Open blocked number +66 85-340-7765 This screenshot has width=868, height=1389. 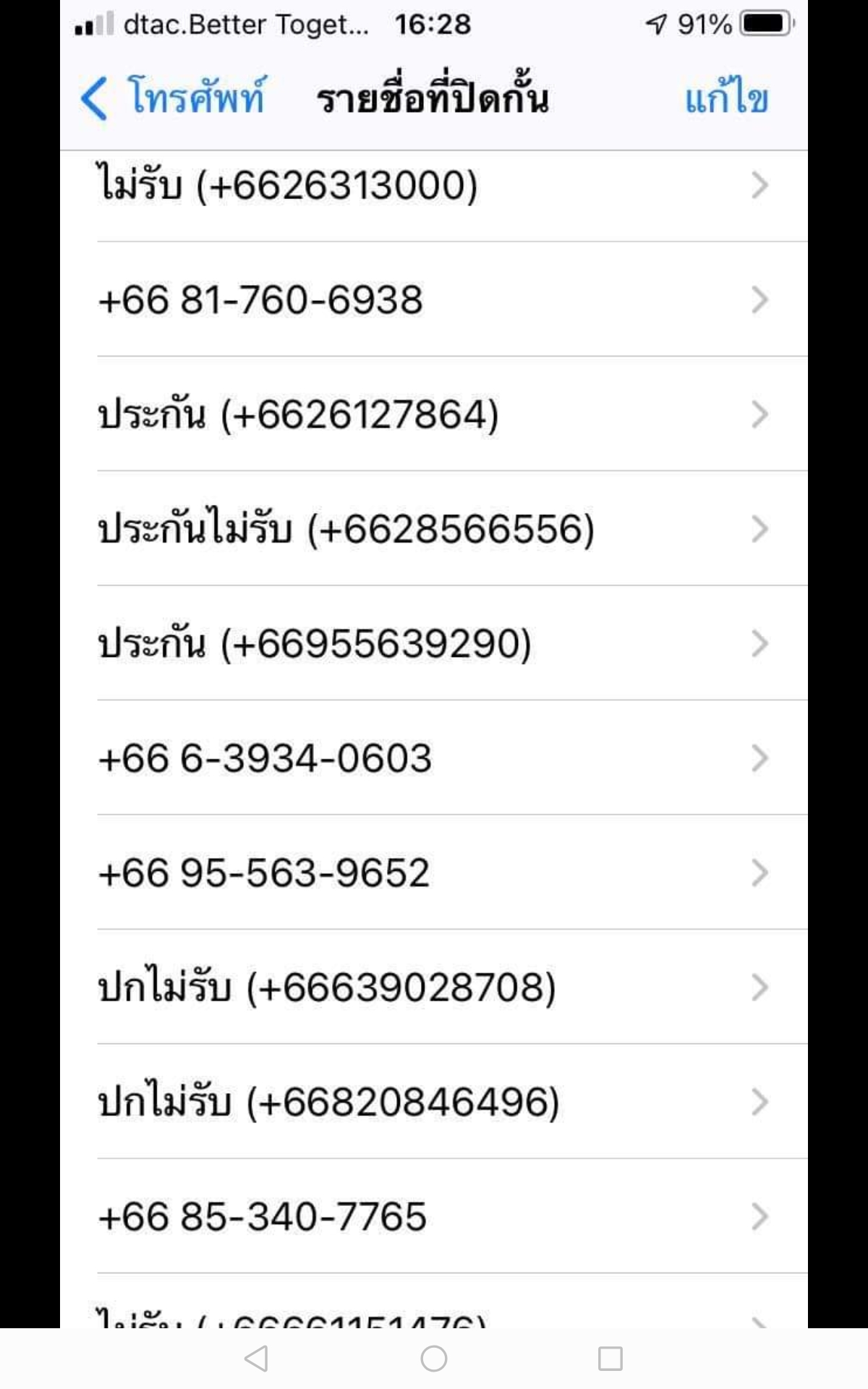(x=434, y=1216)
